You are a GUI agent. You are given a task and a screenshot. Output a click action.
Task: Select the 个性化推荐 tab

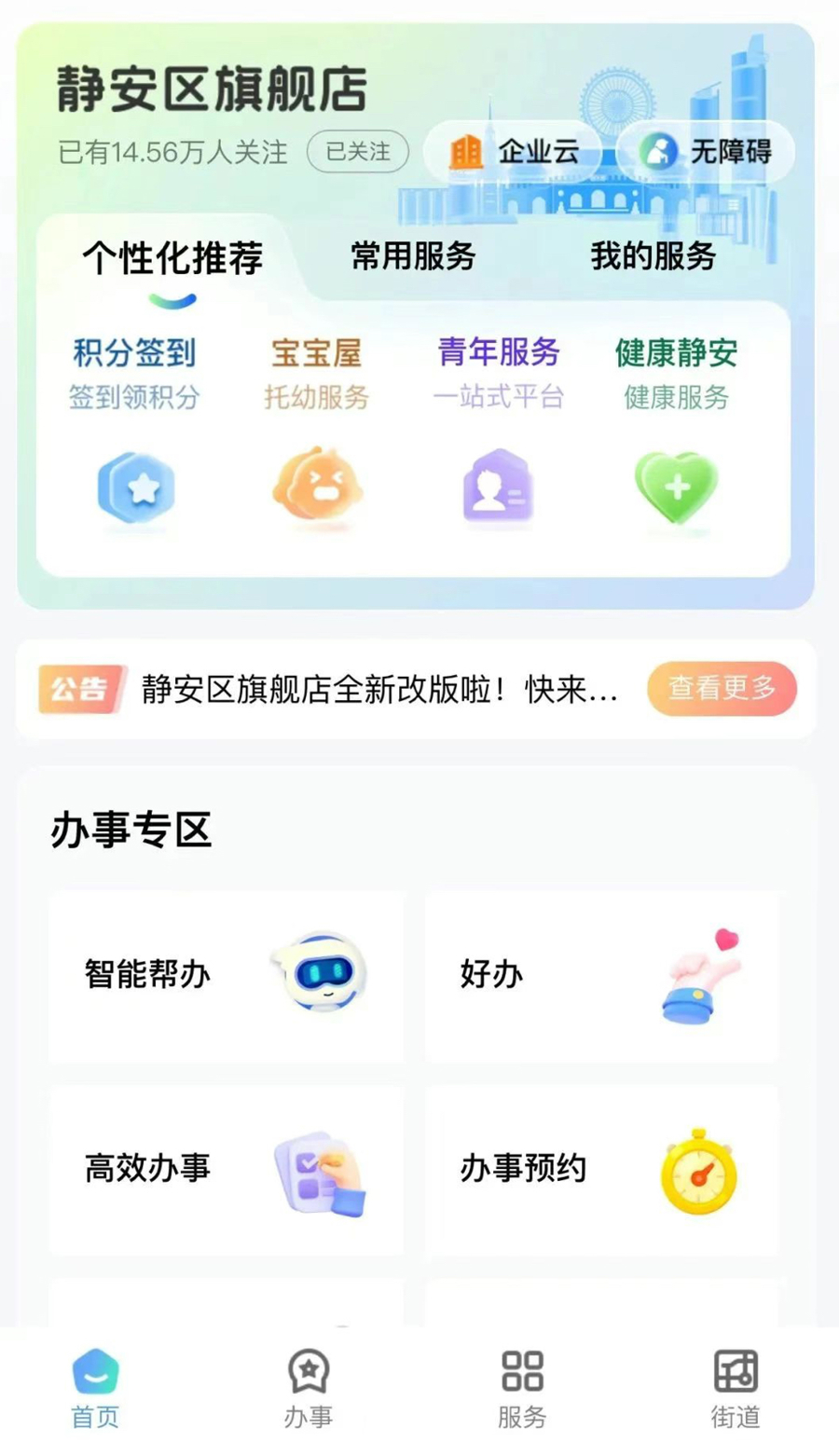[x=173, y=258]
